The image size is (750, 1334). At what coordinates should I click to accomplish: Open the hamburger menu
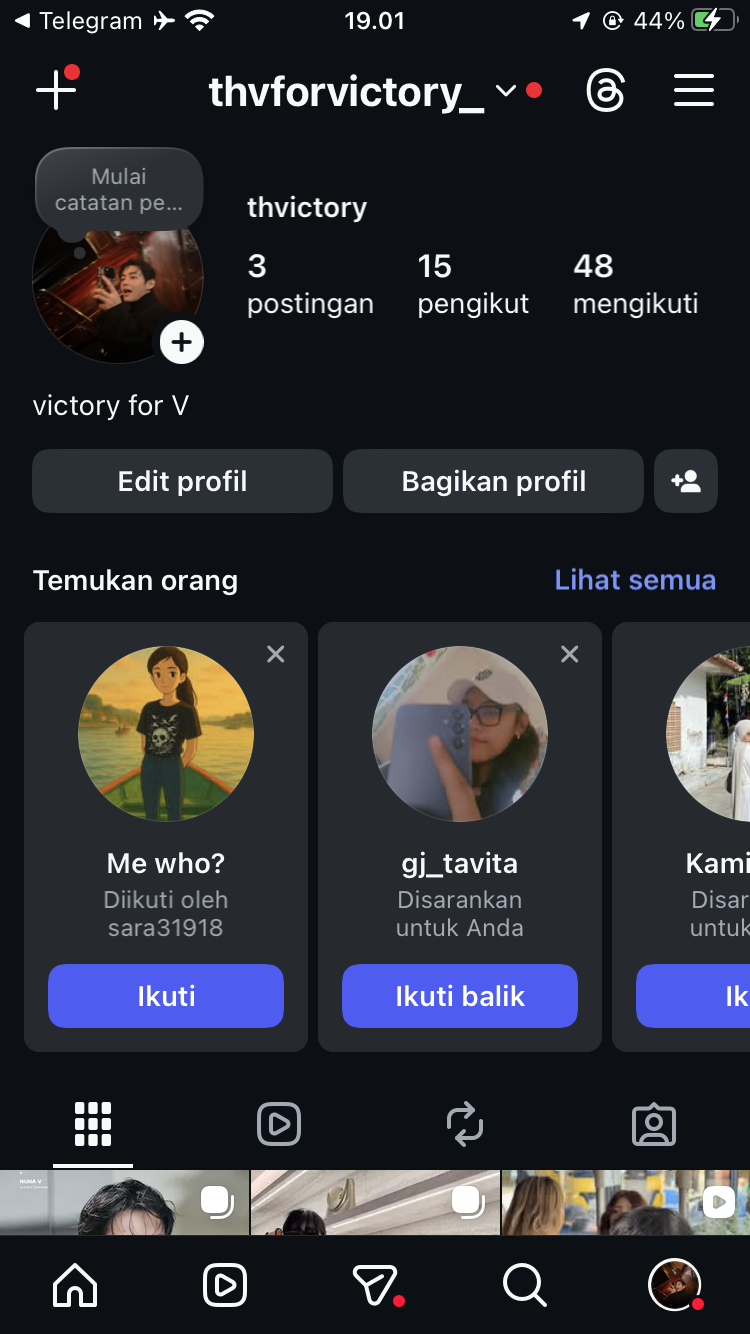click(x=693, y=91)
